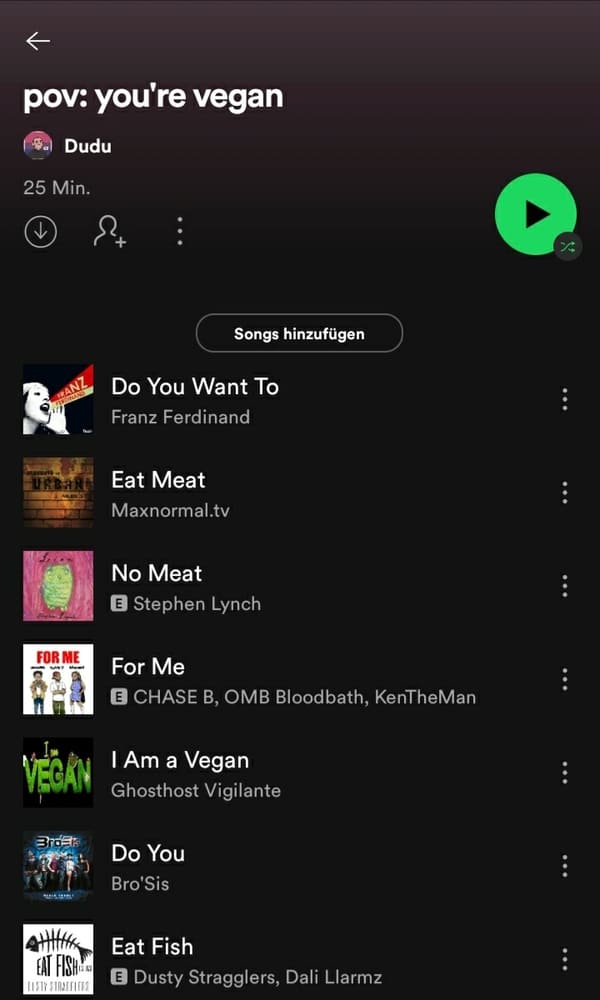Invite collaborators to the playlist

coord(109,231)
